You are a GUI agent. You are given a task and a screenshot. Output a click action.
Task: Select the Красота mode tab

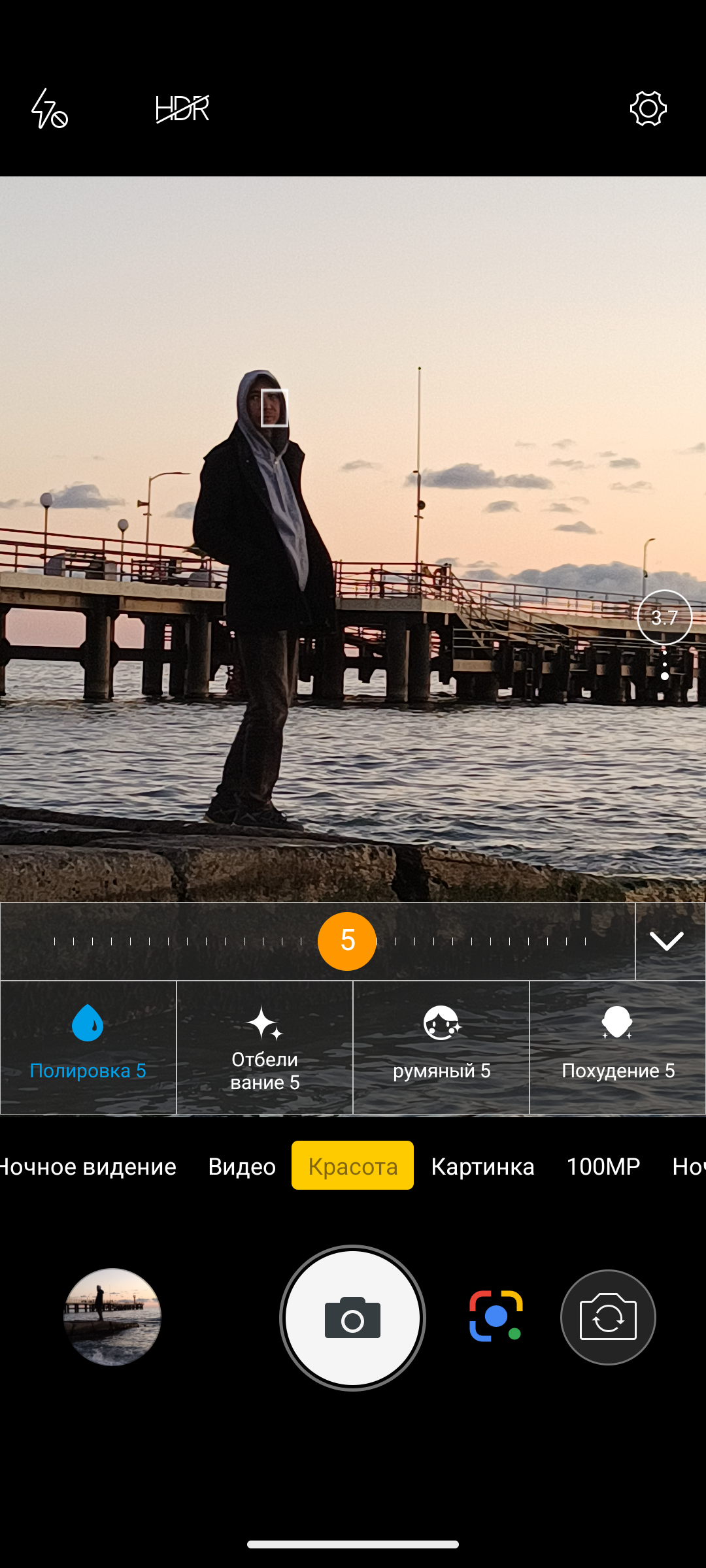352,1166
